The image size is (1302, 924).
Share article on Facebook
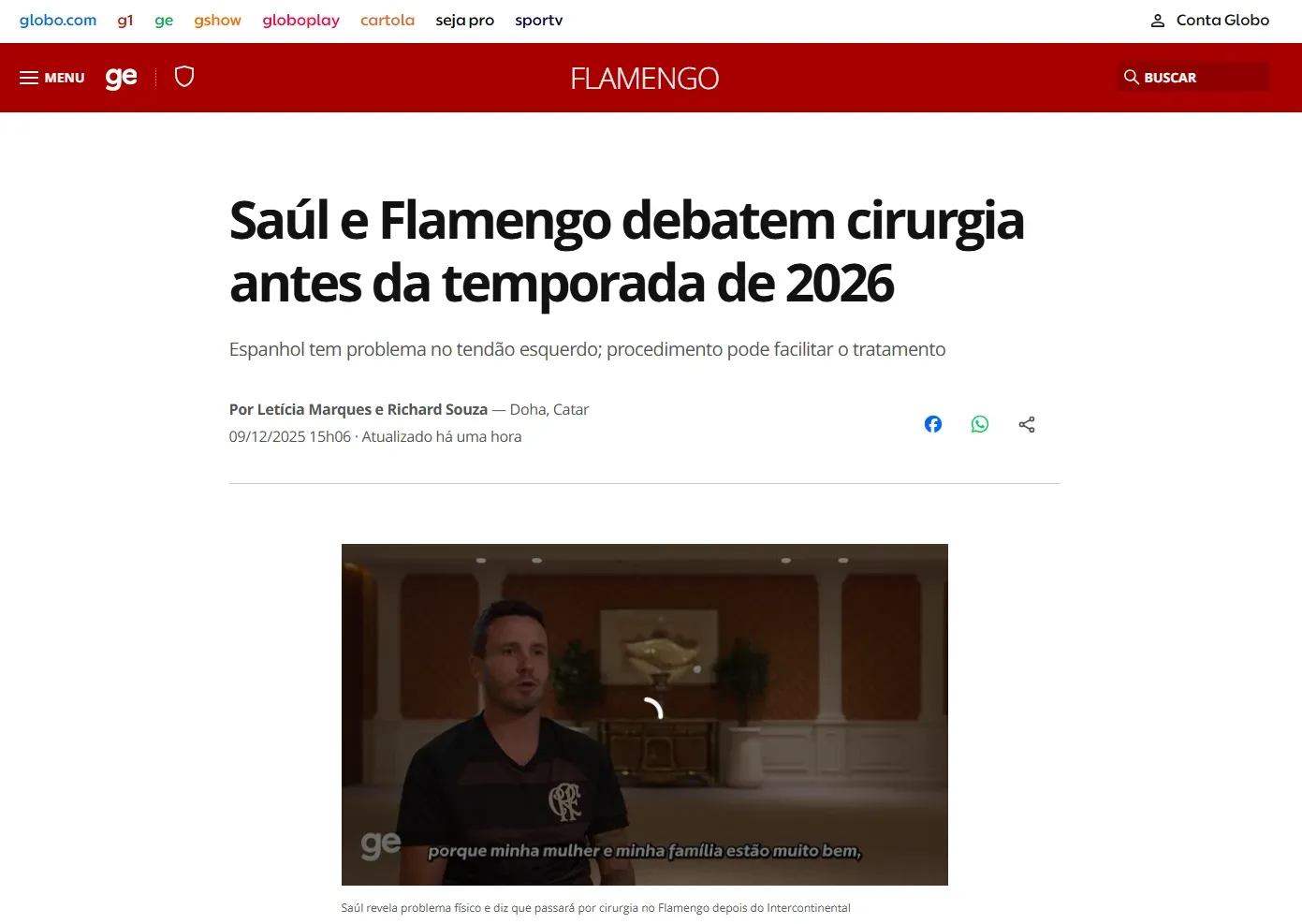point(933,424)
